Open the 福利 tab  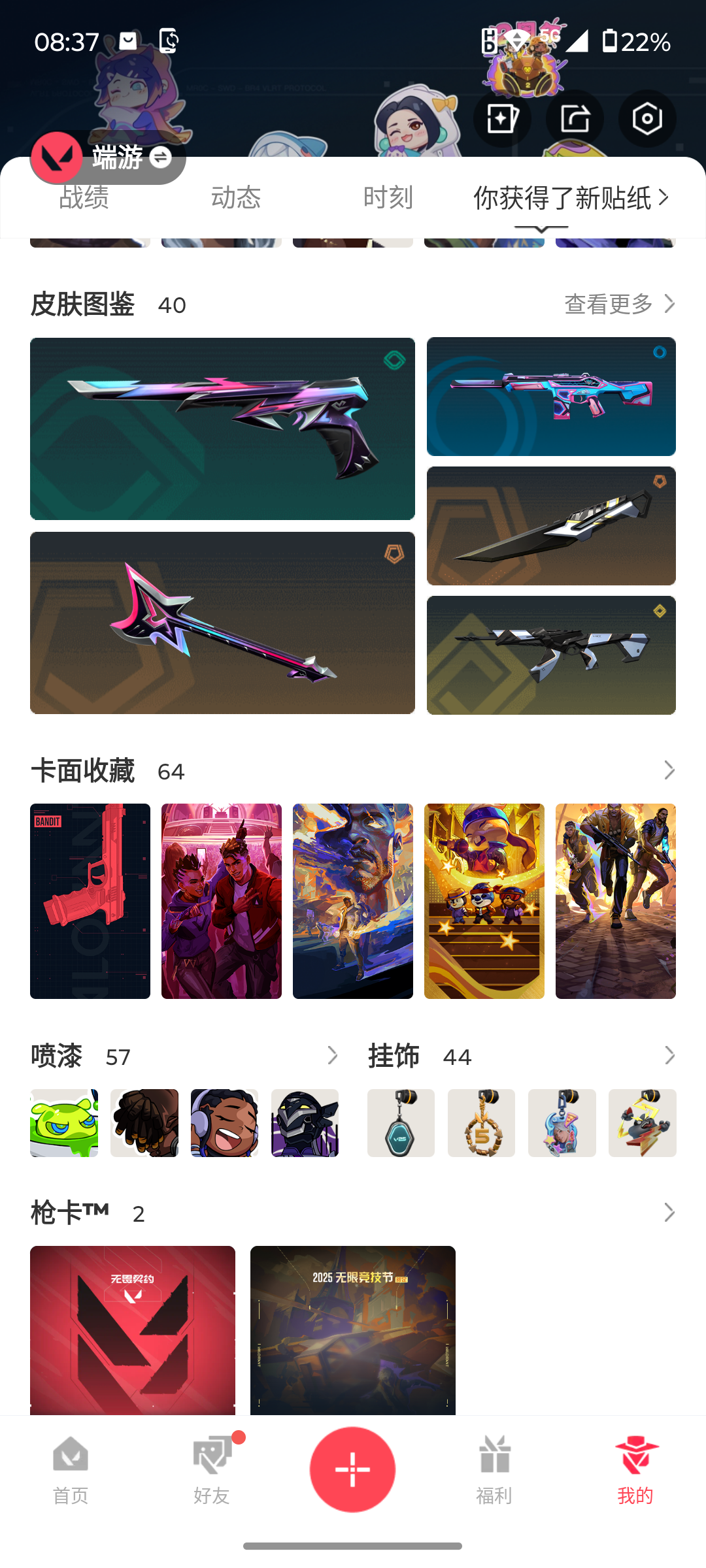[494, 1469]
